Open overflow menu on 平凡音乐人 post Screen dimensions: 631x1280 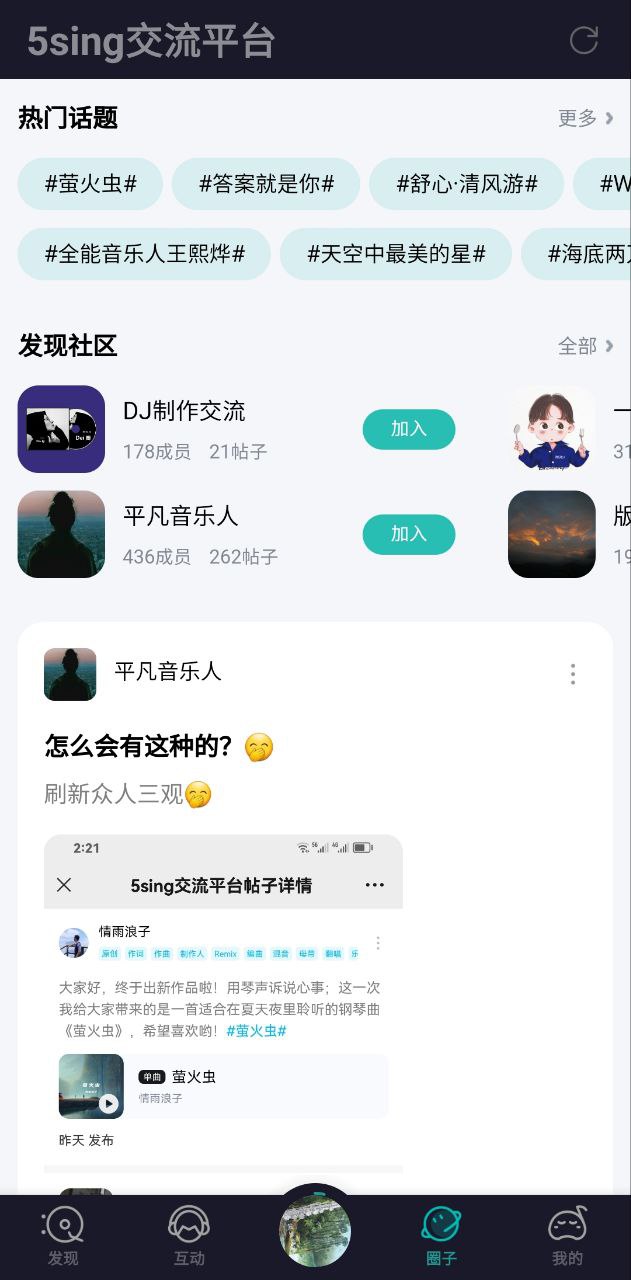pos(572,674)
